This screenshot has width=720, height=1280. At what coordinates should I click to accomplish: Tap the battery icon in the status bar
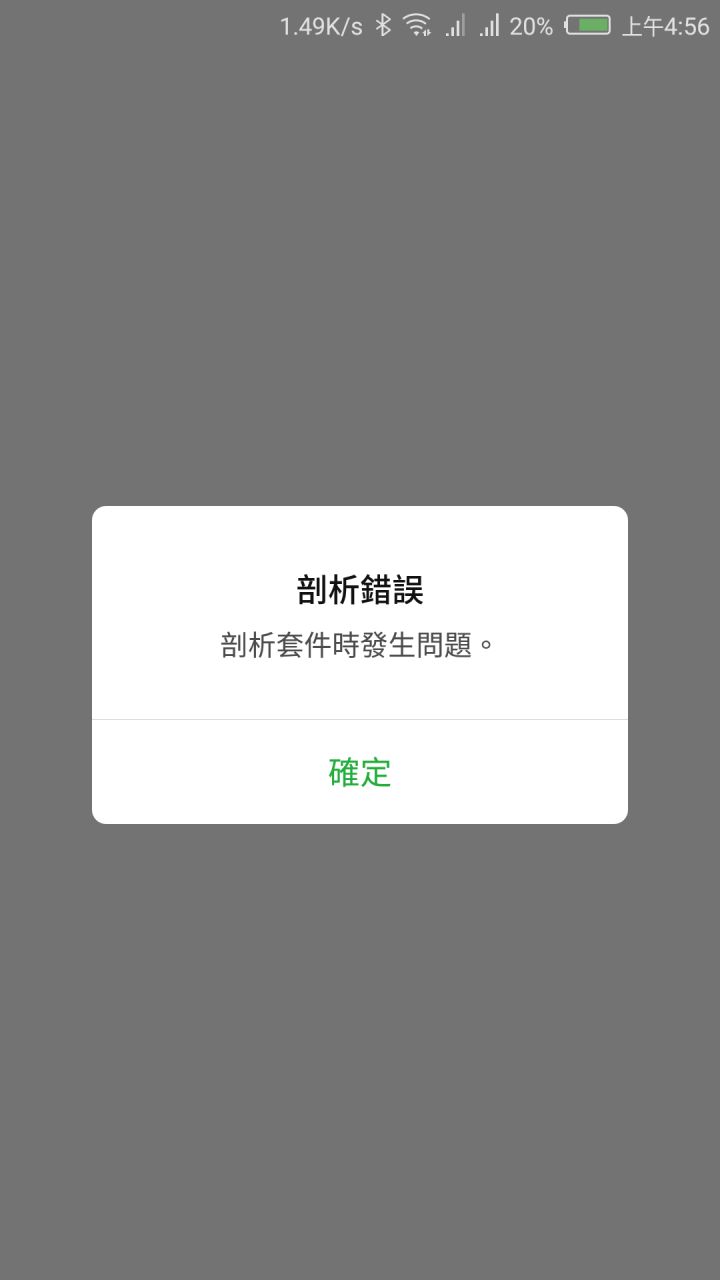point(588,25)
